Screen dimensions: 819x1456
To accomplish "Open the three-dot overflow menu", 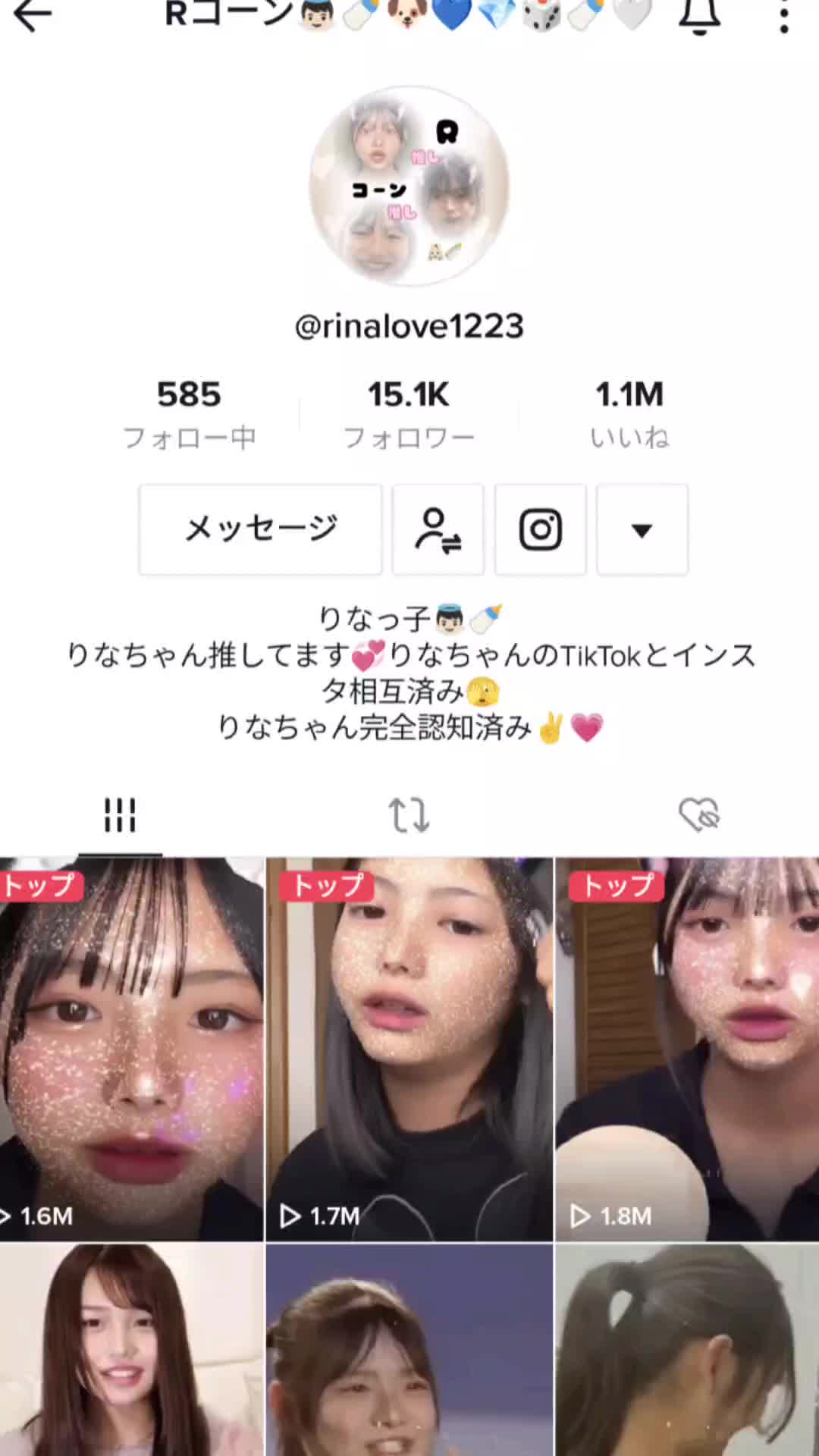I will (x=784, y=15).
